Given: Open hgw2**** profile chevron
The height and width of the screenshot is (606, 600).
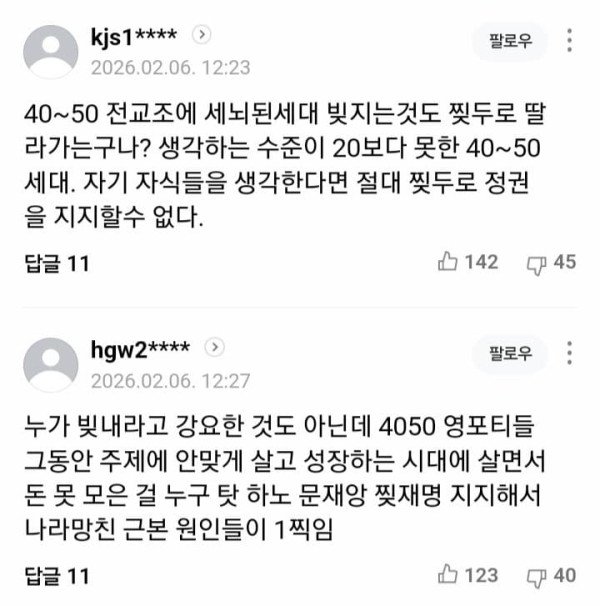Looking at the screenshot, I should click(213, 348).
